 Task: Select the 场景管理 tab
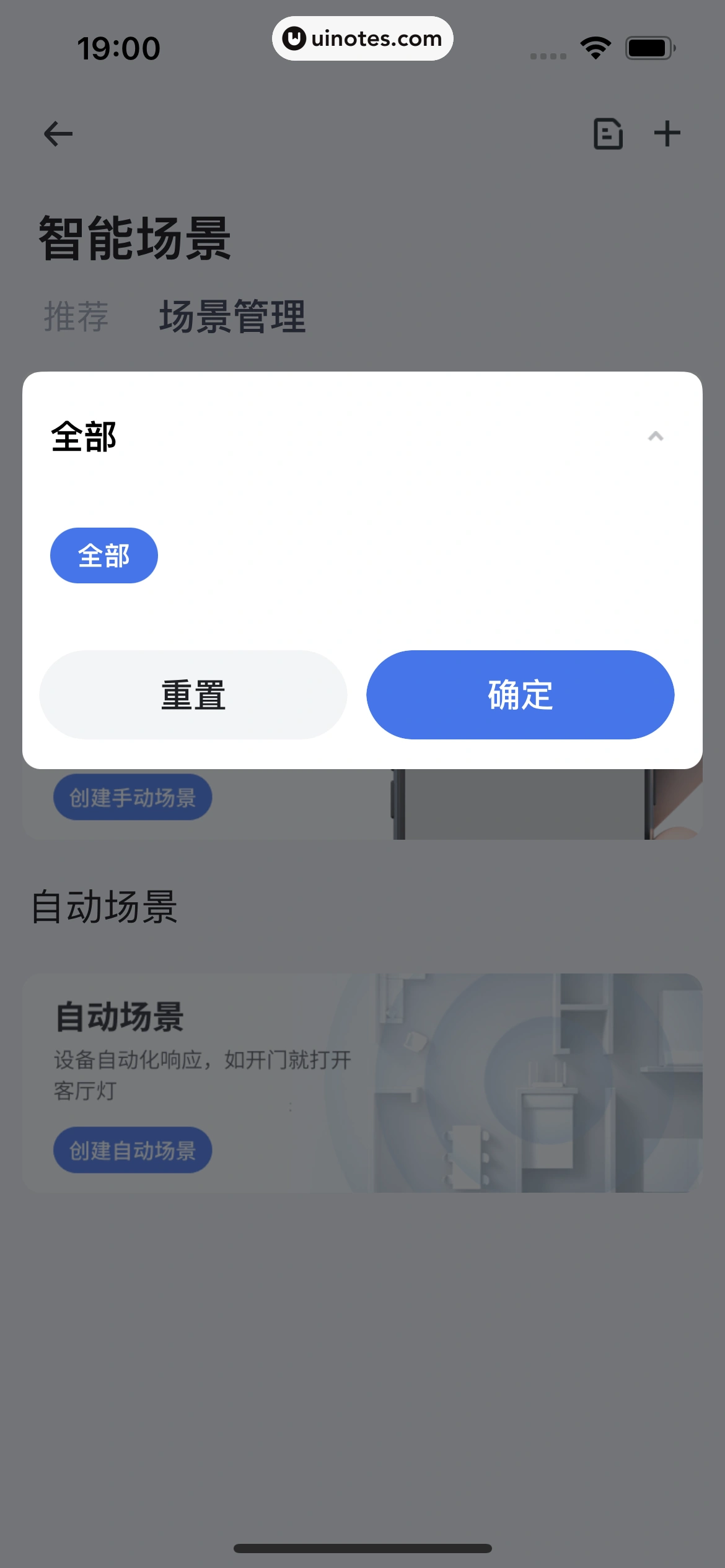point(232,316)
